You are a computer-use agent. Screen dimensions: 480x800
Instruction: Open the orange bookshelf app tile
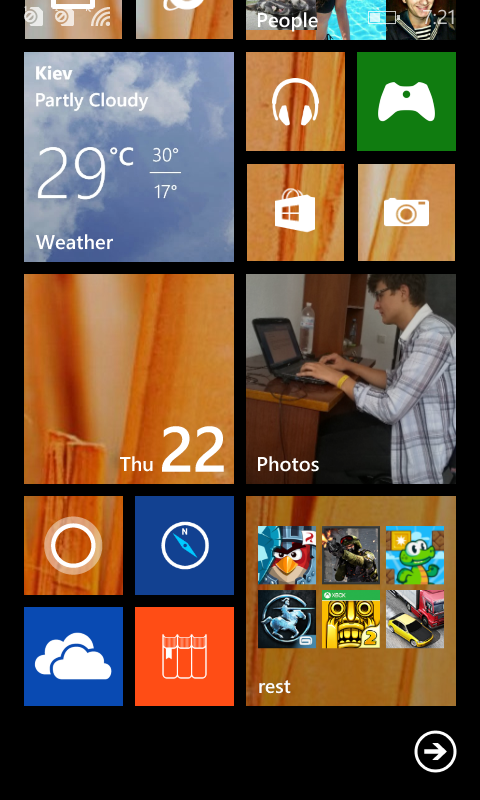tap(184, 656)
